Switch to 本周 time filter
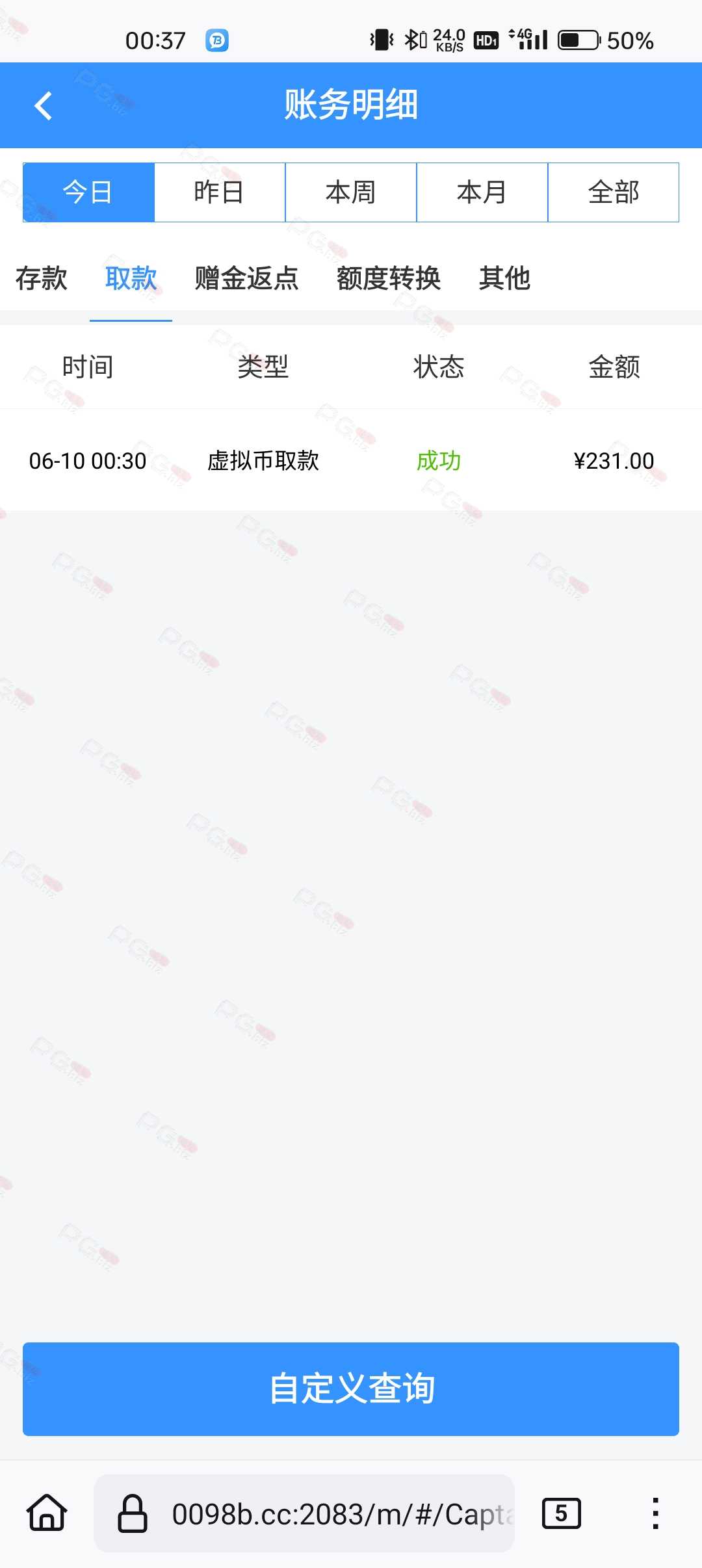 351,192
